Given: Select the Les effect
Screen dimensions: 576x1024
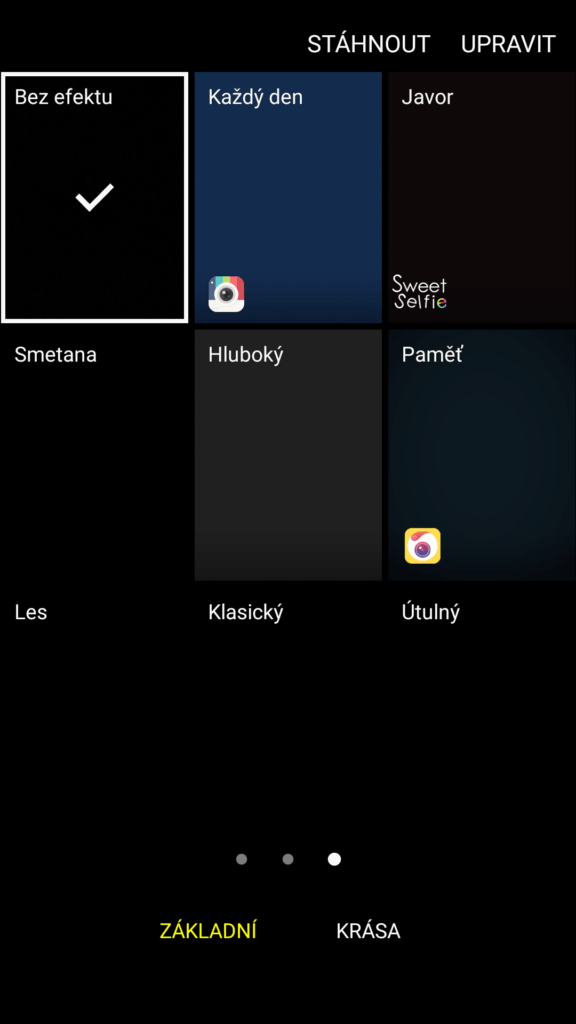Looking at the screenshot, I should click(95, 712).
